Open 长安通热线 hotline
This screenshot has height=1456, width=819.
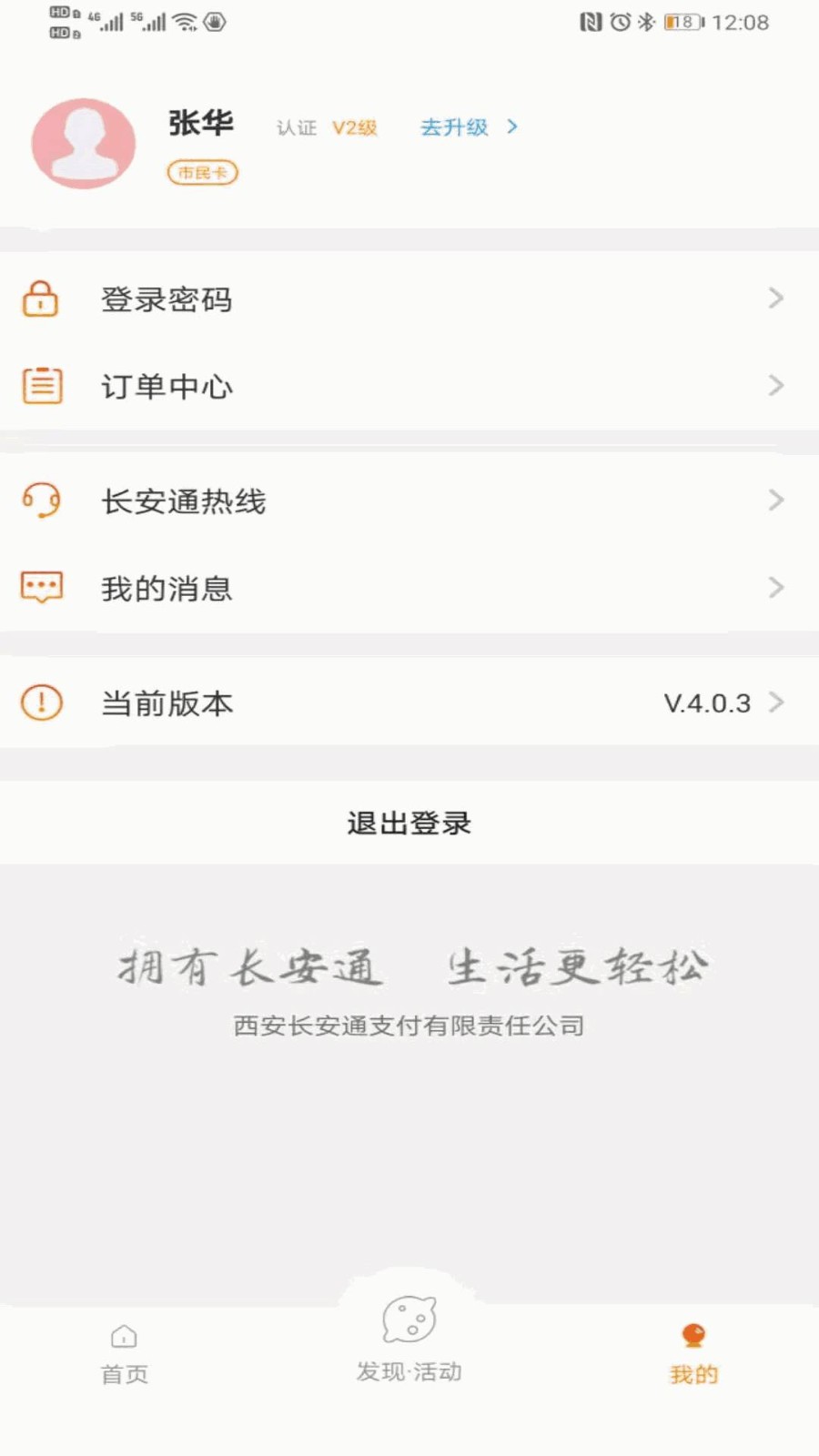coord(409,500)
